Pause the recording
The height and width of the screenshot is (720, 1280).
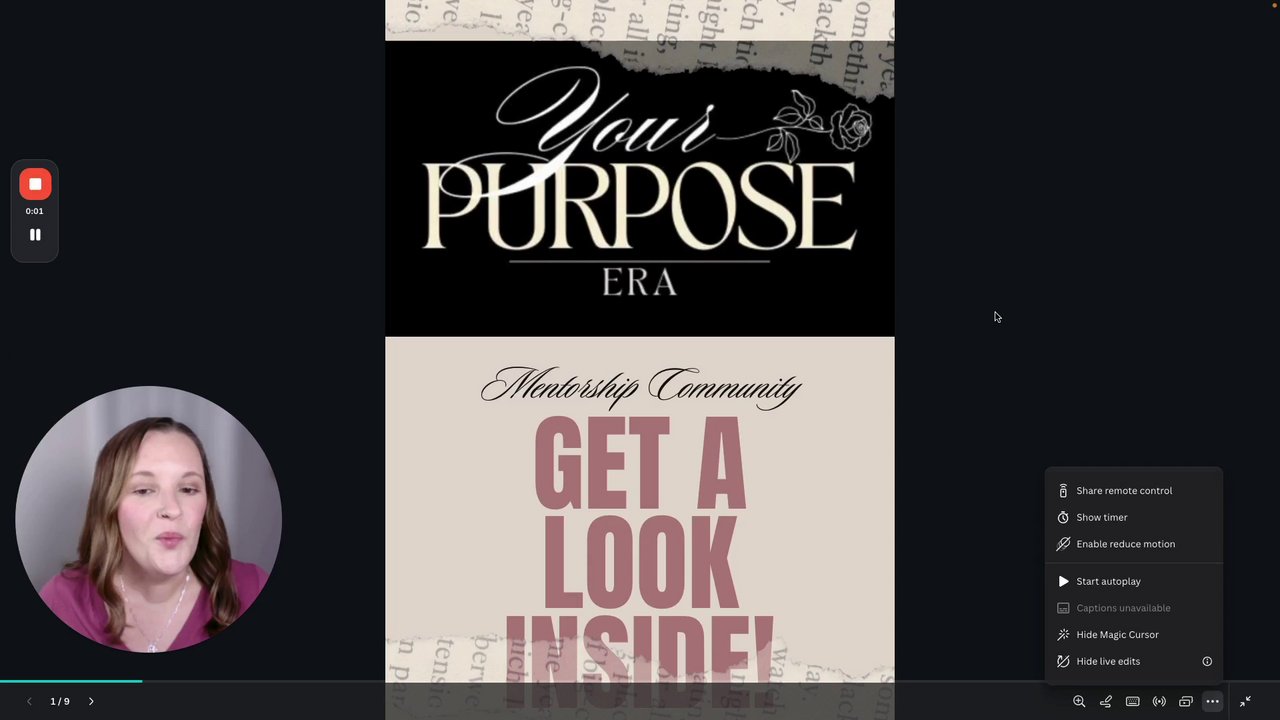pyautogui.click(x=35, y=235)
